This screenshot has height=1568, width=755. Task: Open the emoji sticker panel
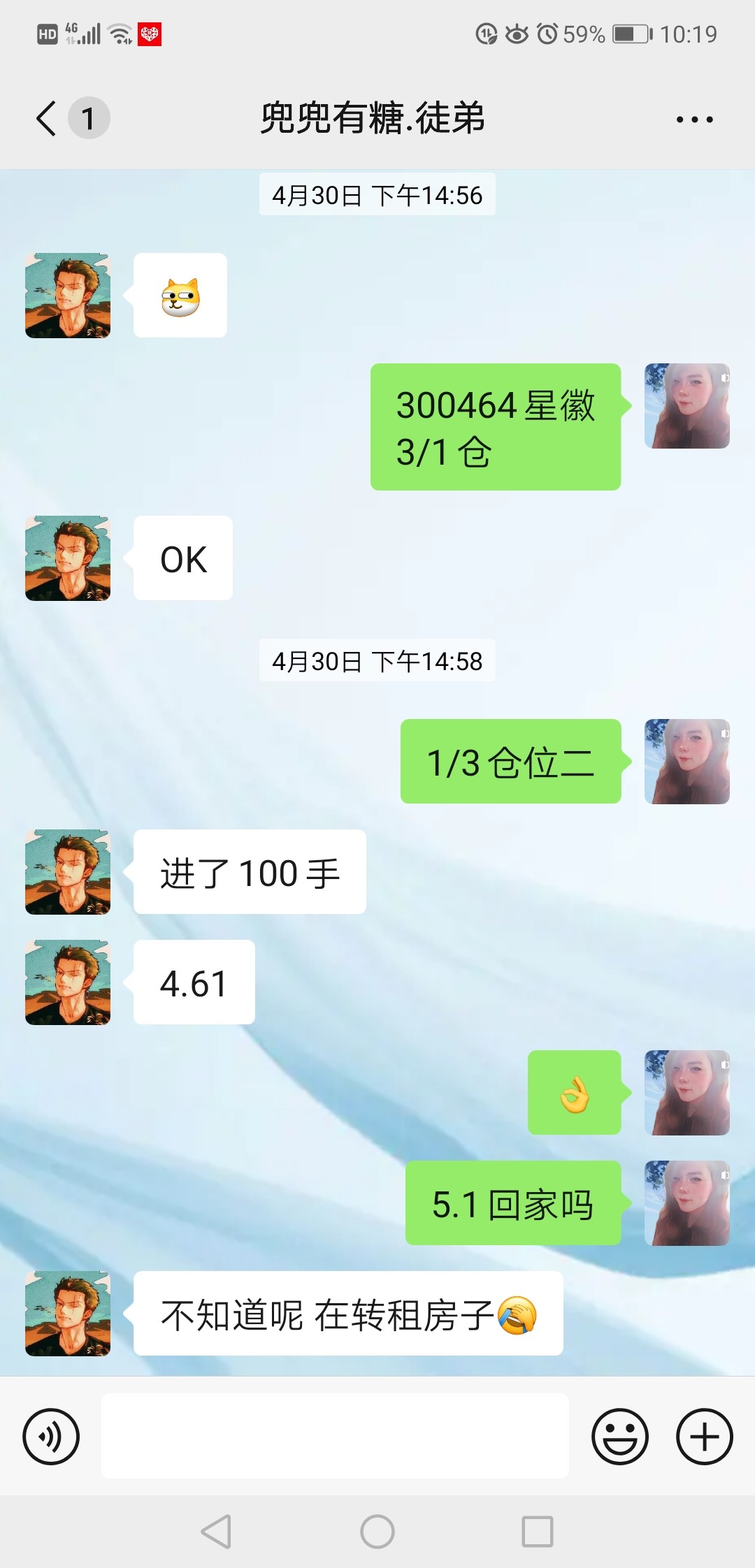coord(620,1437)
